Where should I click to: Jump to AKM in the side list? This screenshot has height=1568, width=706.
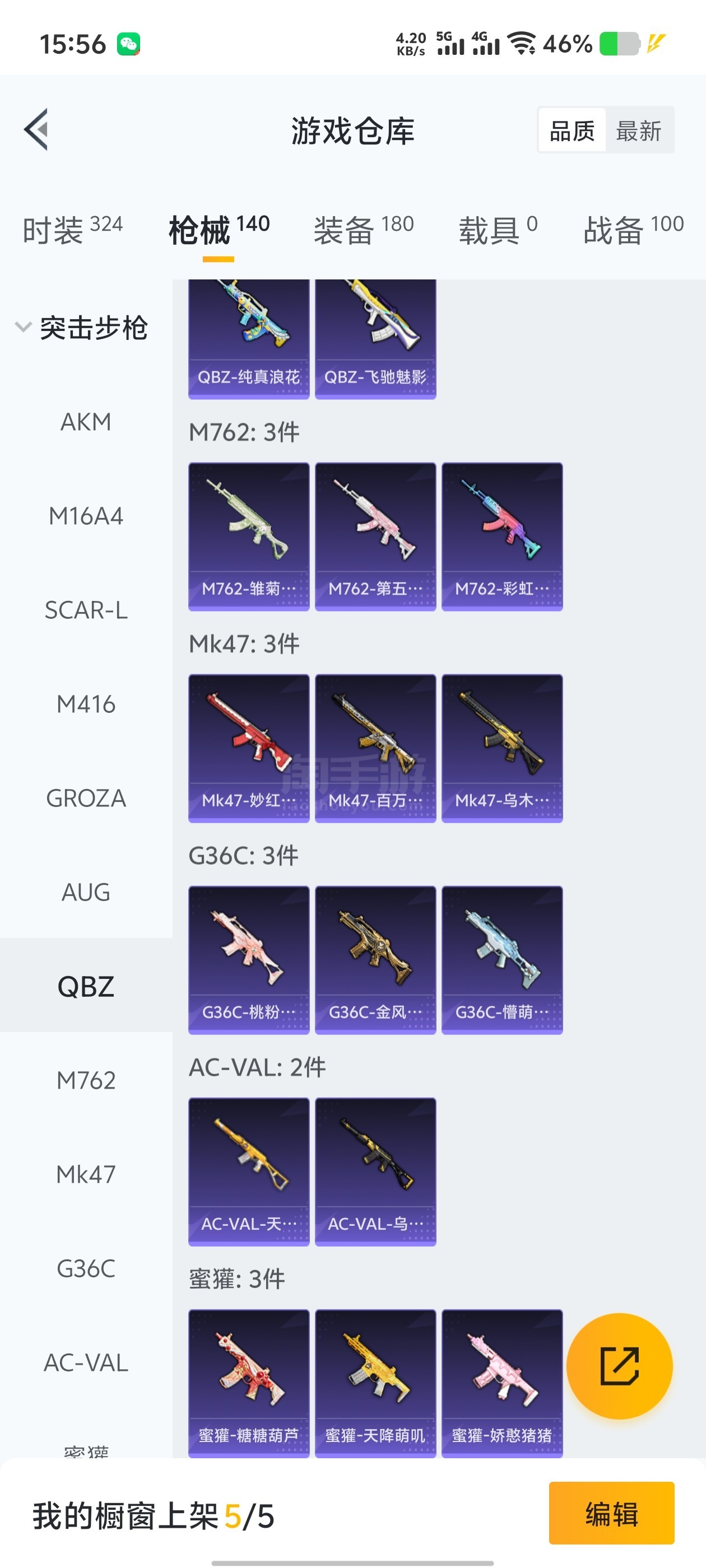[x=86, y=422]
